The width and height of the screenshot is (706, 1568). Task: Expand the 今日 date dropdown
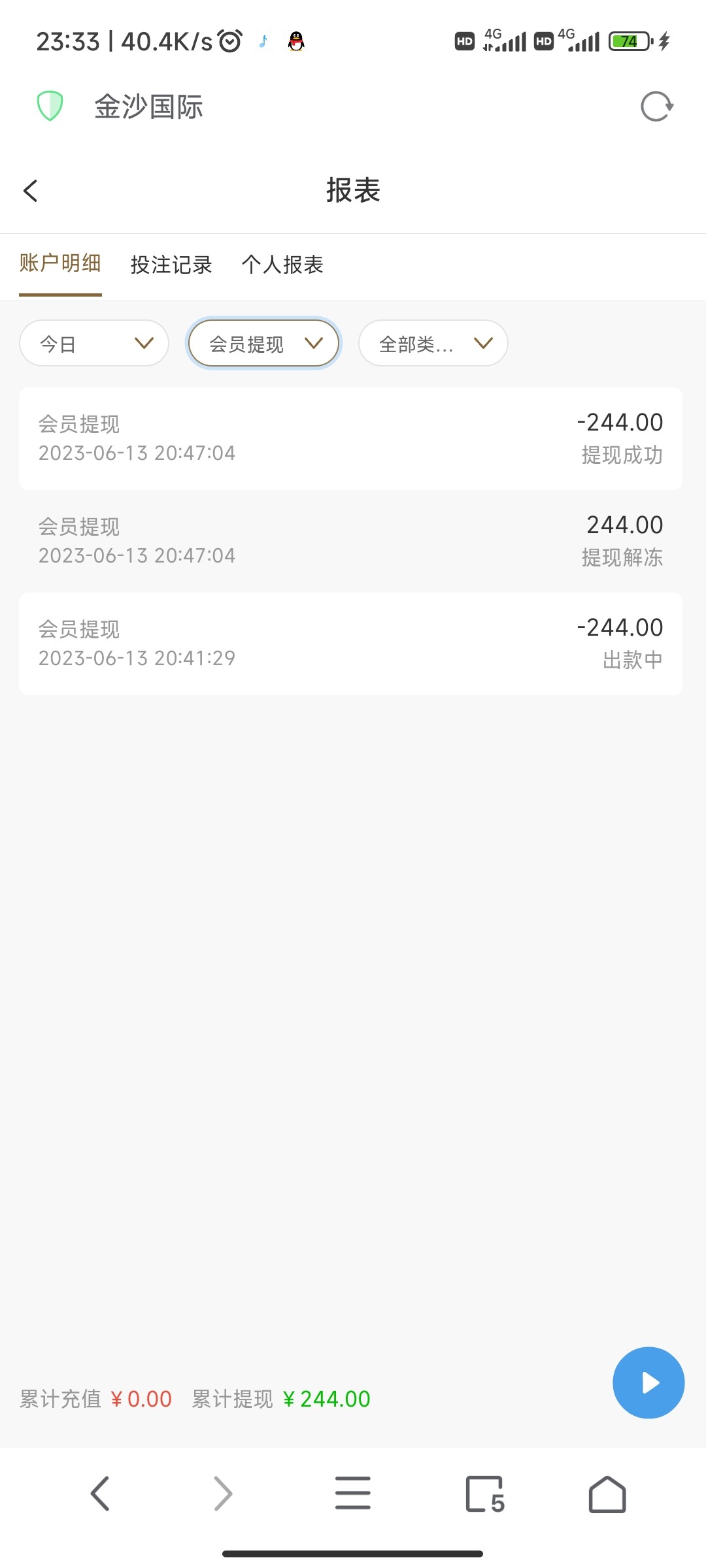click(94, 344)
